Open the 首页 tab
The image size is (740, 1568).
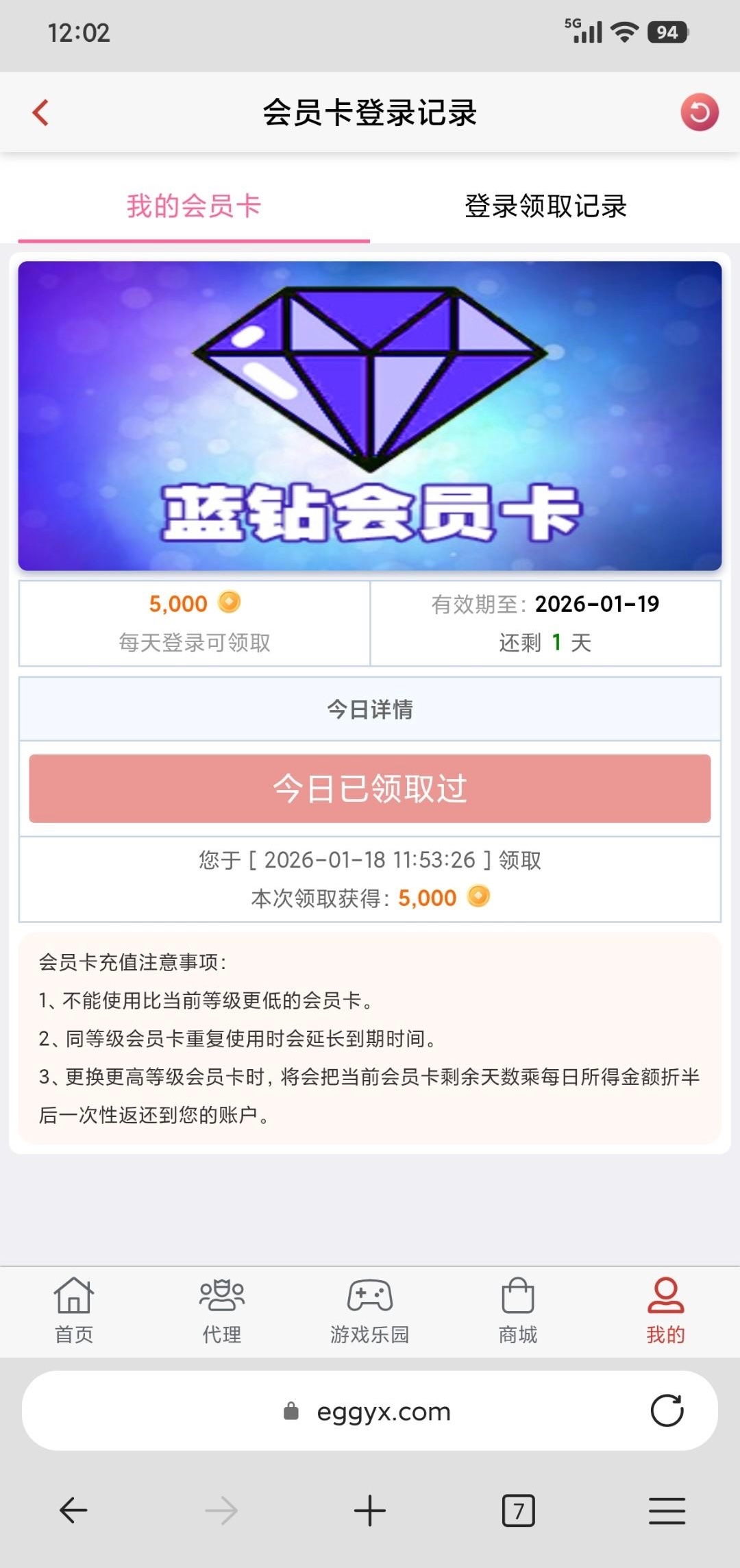(x=74, y=1310)
